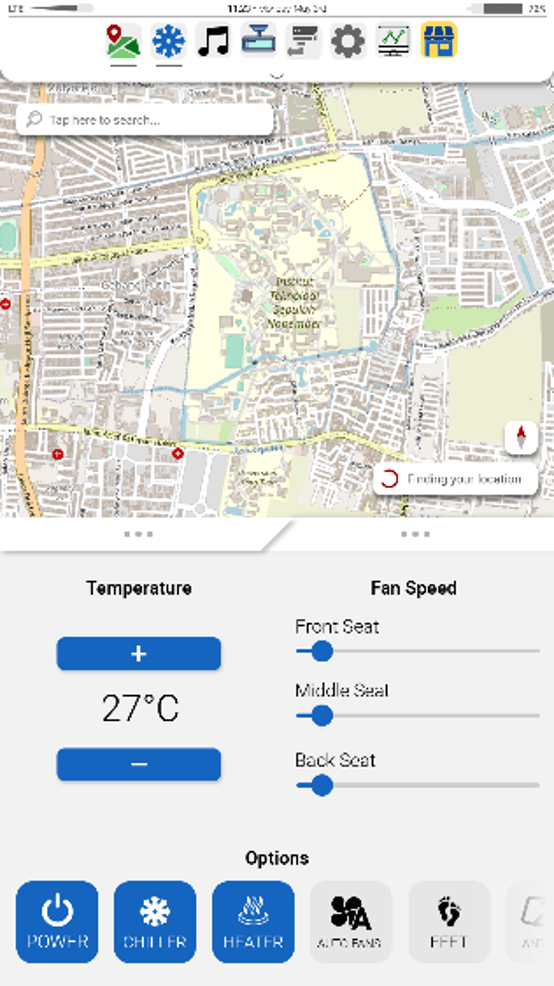Tap the Back Seat fan speed slider
The image size is (554, 986).
[x=418, y=785]
